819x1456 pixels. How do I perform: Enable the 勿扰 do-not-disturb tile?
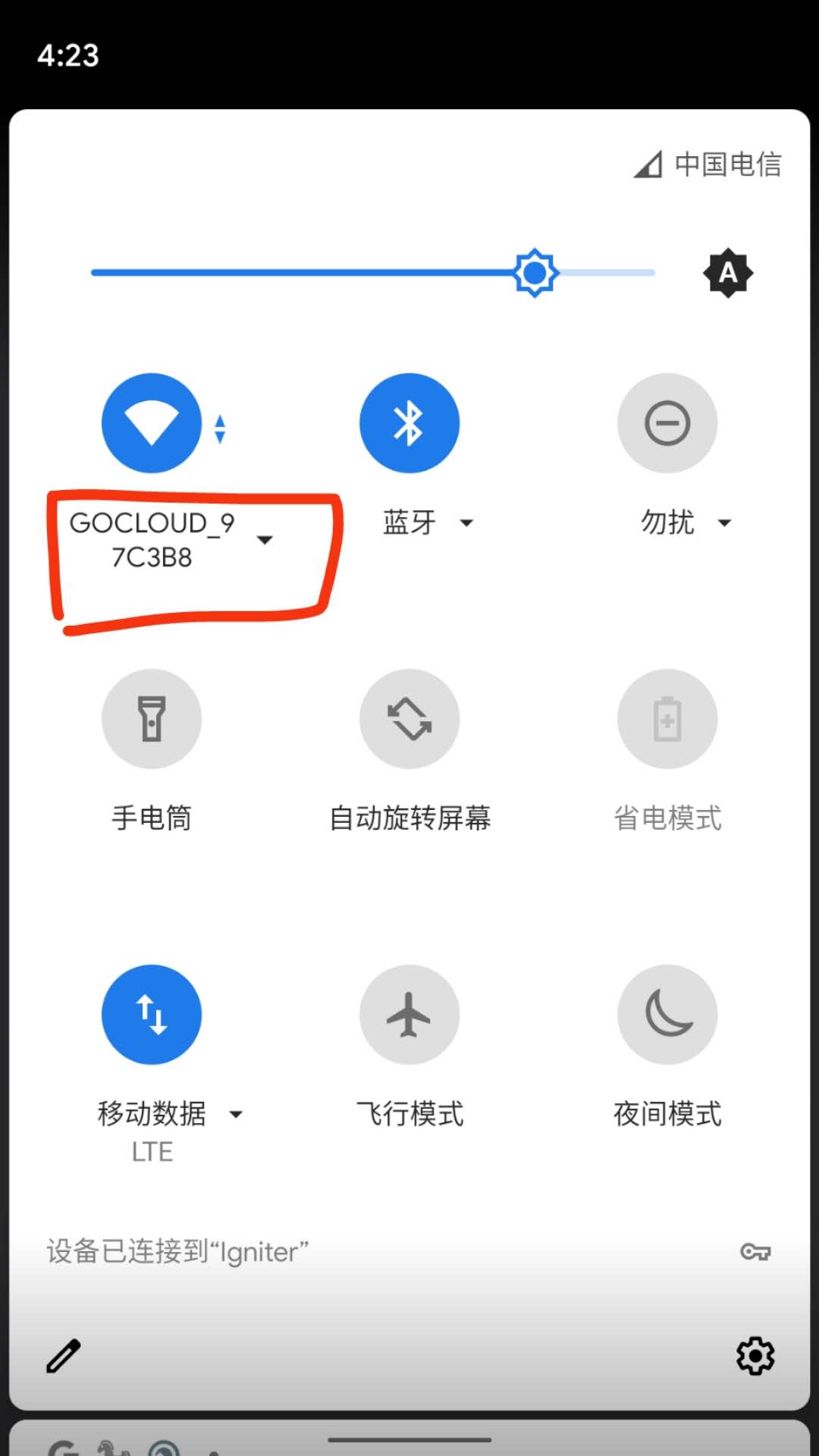pyautogui.click(x=667, y=423)
